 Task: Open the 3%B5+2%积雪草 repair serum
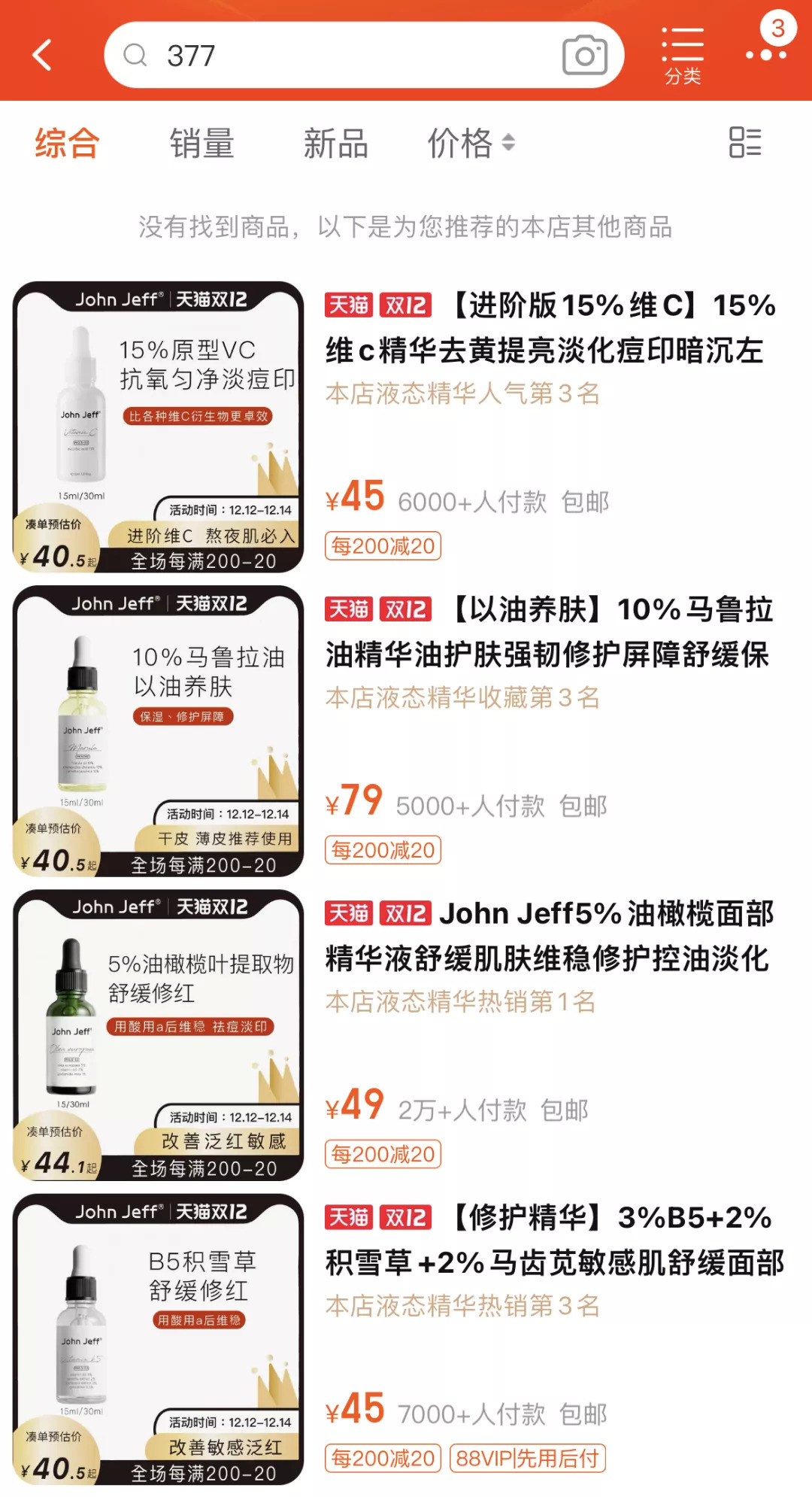pos(406,1339)
